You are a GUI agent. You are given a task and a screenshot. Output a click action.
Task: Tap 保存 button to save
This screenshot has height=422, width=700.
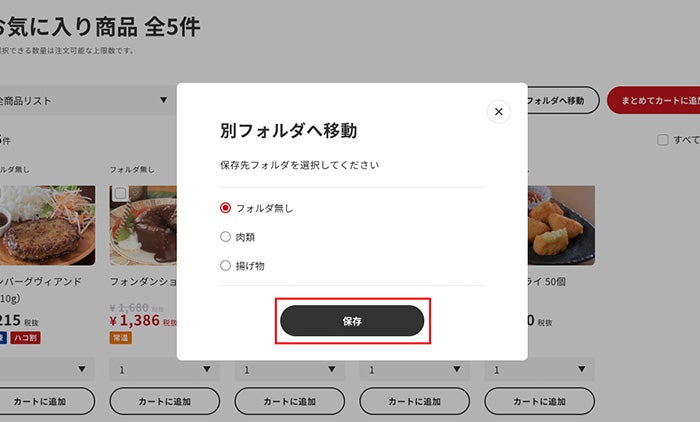(352, 321)
